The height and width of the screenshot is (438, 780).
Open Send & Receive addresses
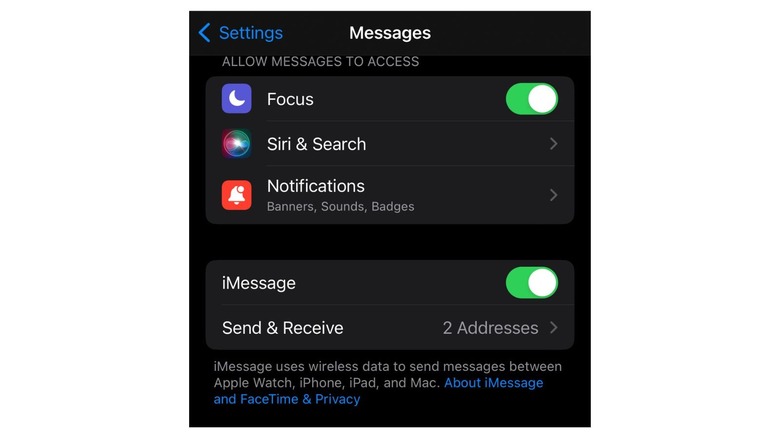pyautogui.click(x=390, y=328)
